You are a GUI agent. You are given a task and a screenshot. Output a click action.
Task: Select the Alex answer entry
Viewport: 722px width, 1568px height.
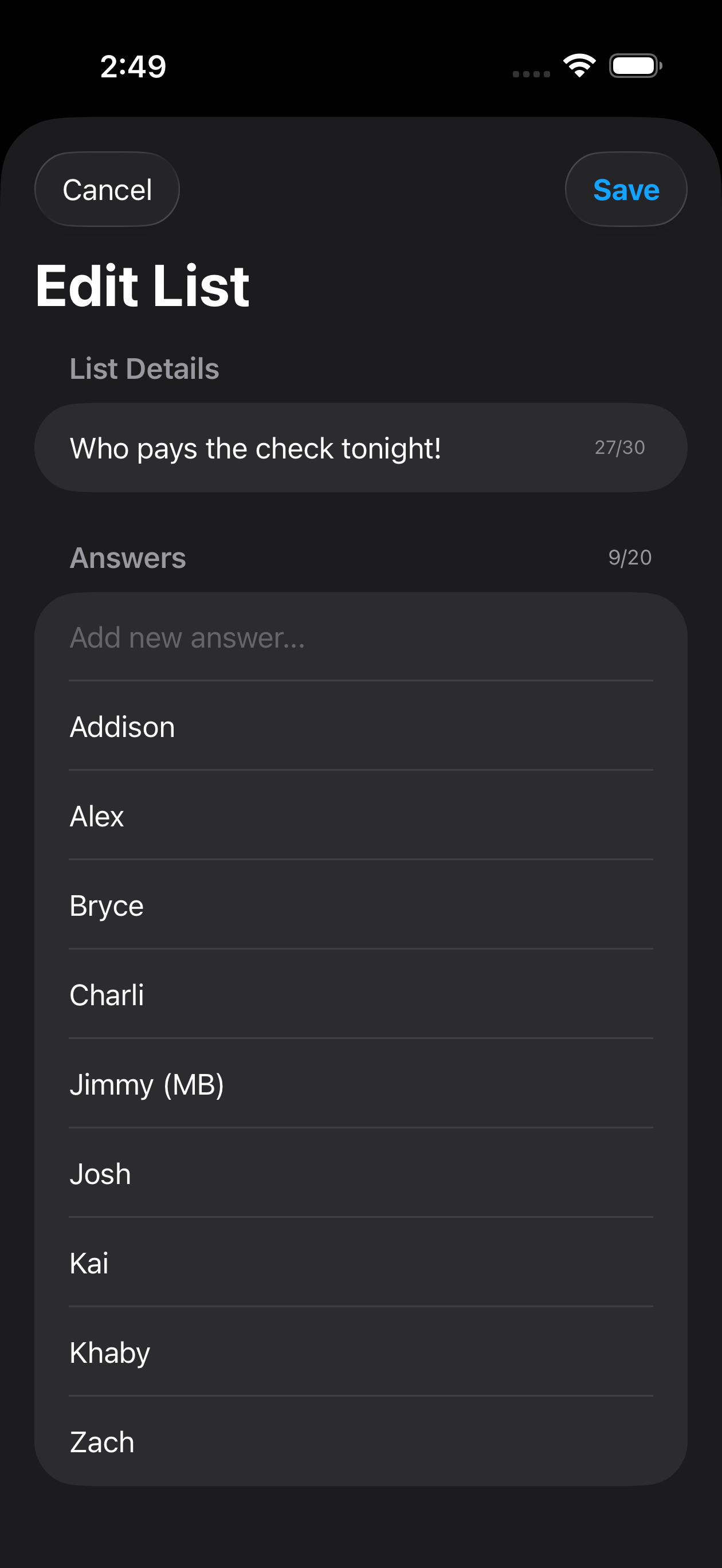pos(96,816)
